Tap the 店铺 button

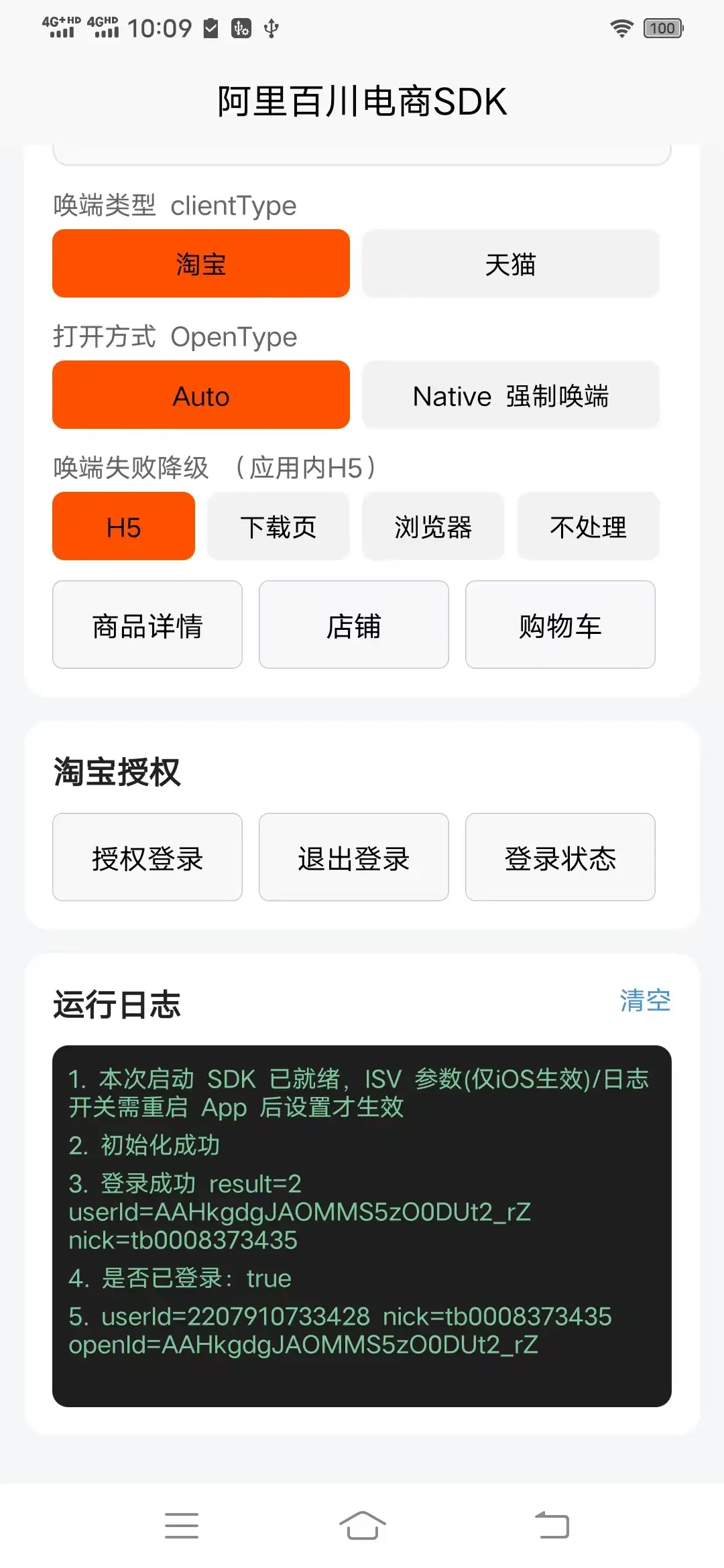[354, 625]
